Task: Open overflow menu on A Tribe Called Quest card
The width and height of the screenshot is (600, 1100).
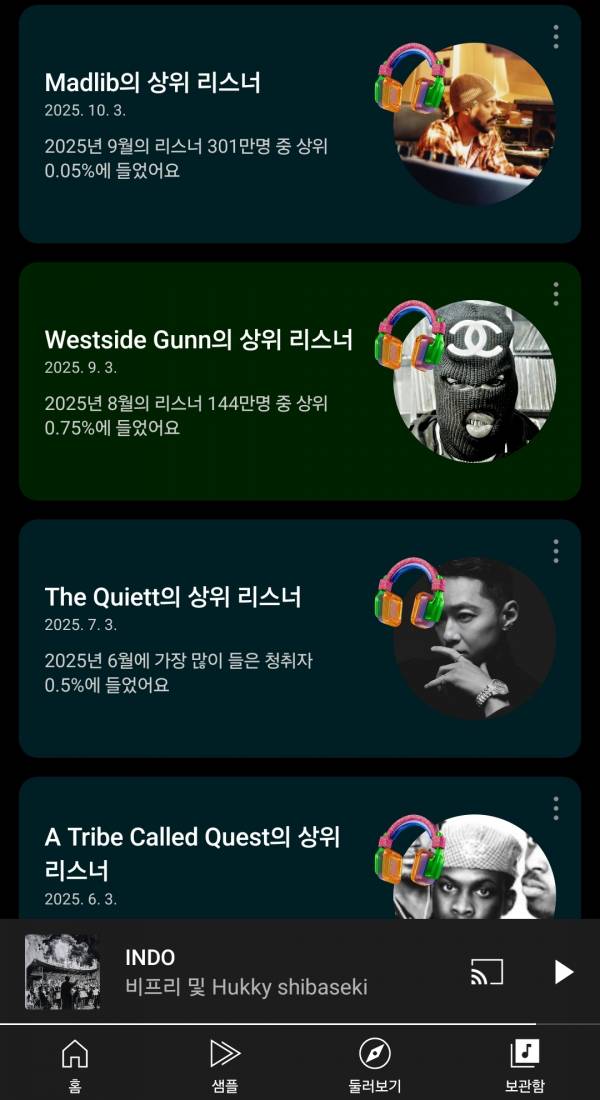Action: point(556,808)
